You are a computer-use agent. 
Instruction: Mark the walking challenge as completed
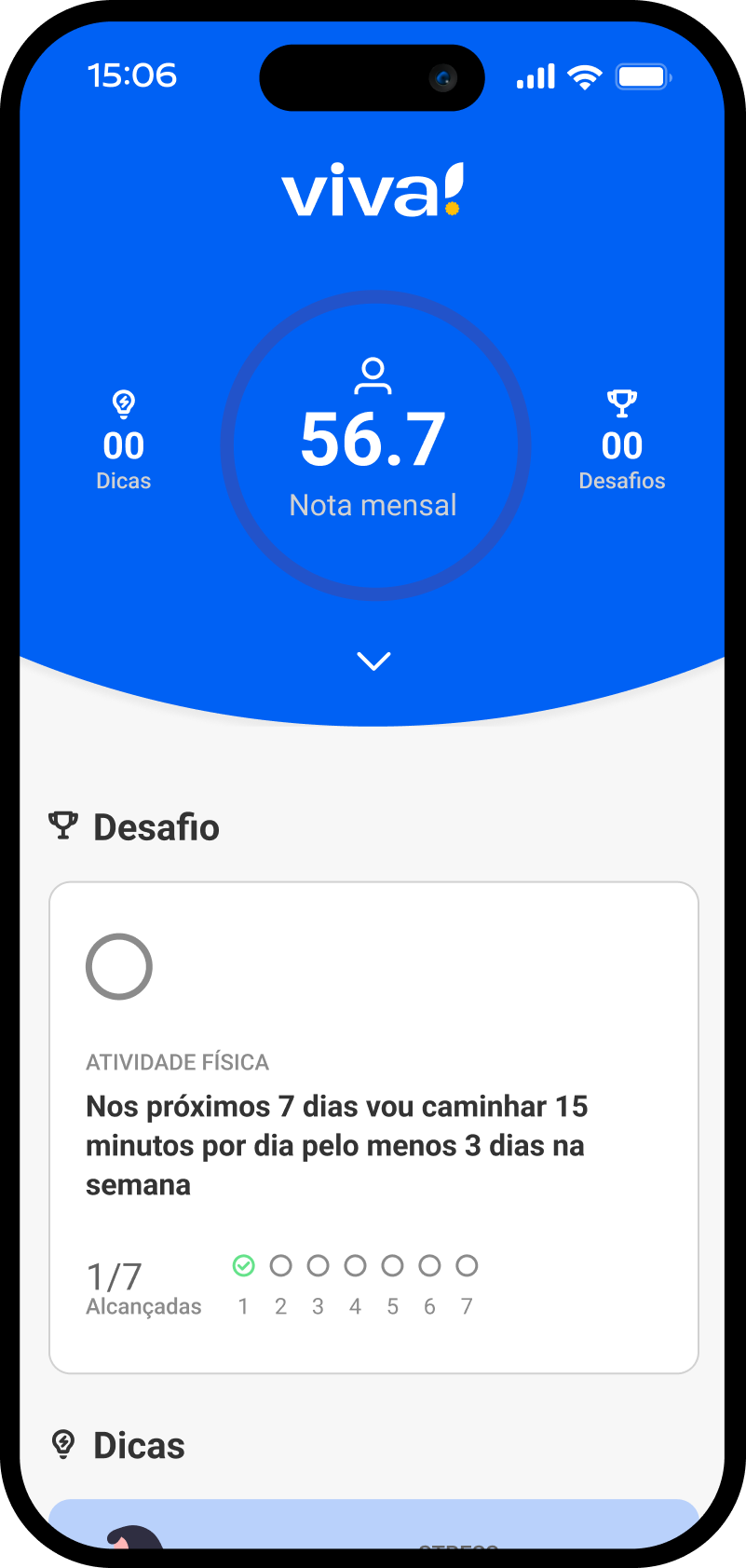[119, 966]
